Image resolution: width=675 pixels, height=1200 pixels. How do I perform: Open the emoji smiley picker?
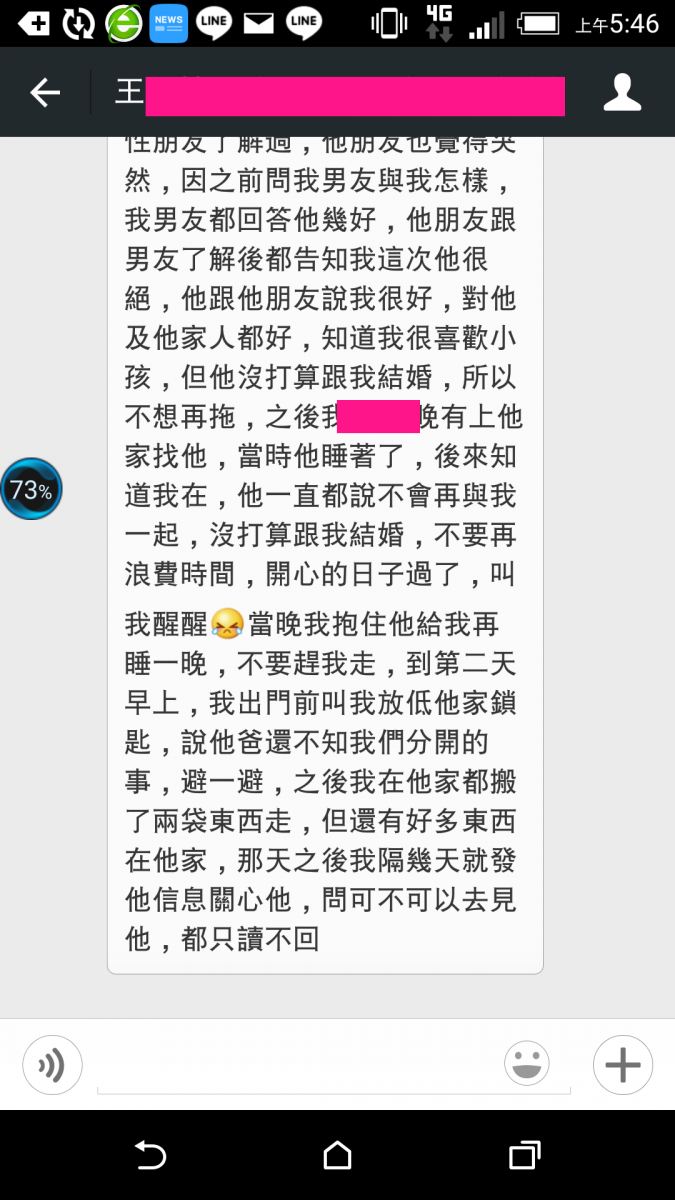pyautogui.click(x=527, y=1064)
